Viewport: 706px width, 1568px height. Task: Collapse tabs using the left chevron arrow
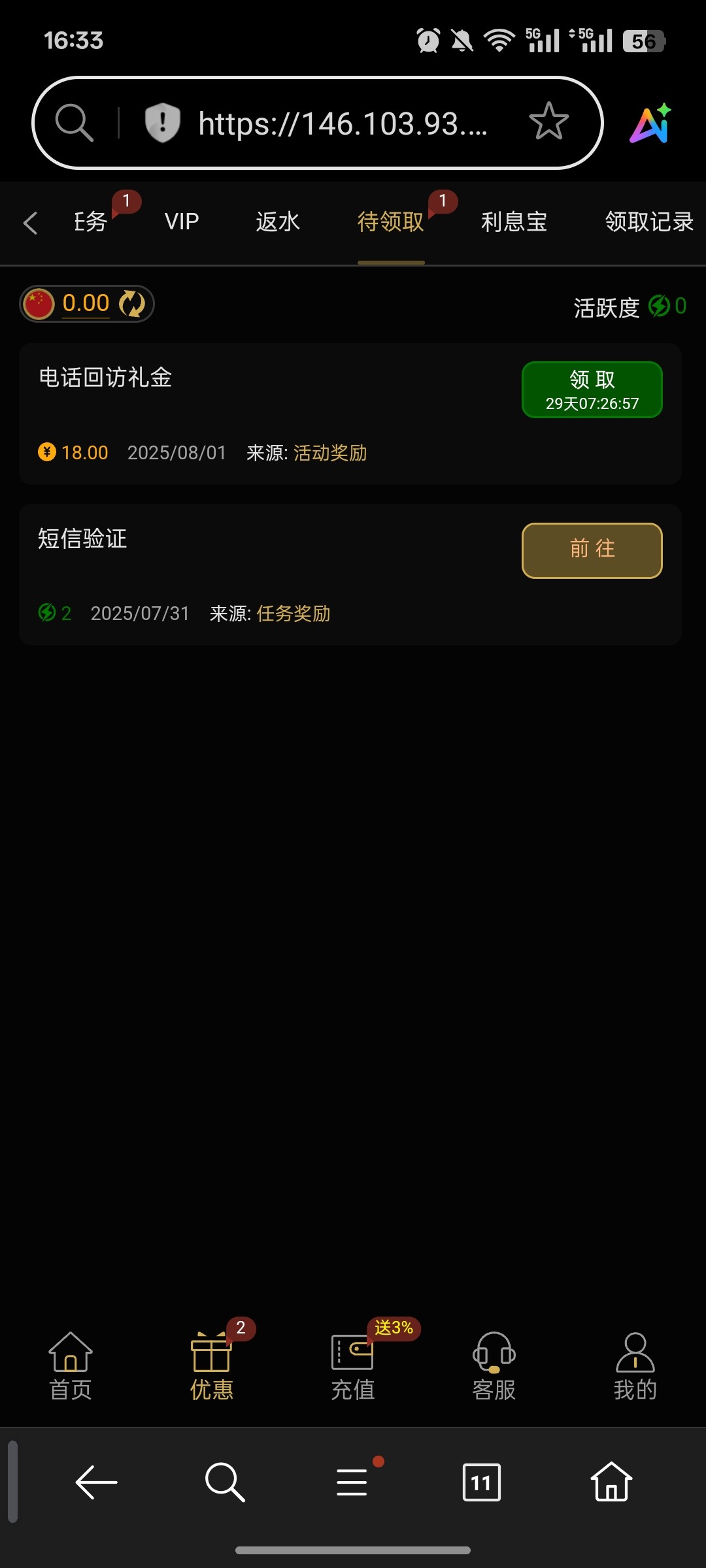(x=30, y=222)
